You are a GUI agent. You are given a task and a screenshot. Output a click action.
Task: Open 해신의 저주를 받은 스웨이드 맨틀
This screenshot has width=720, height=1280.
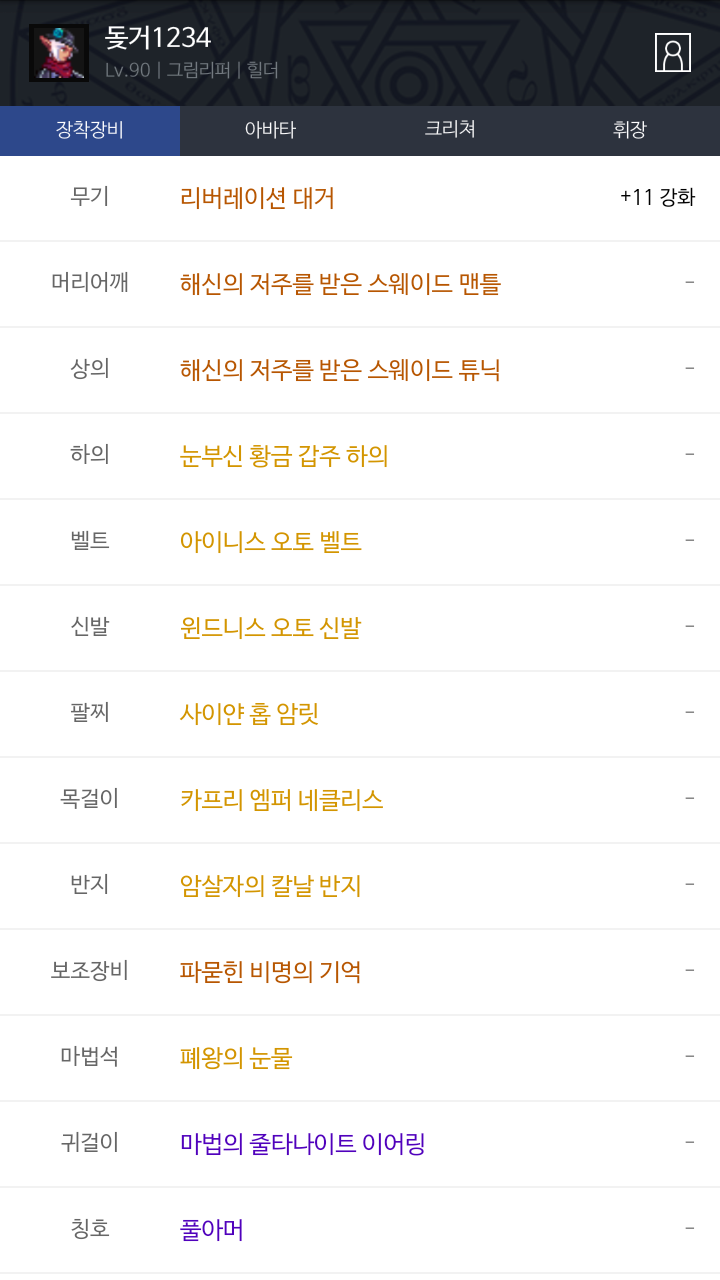point(360,284)
